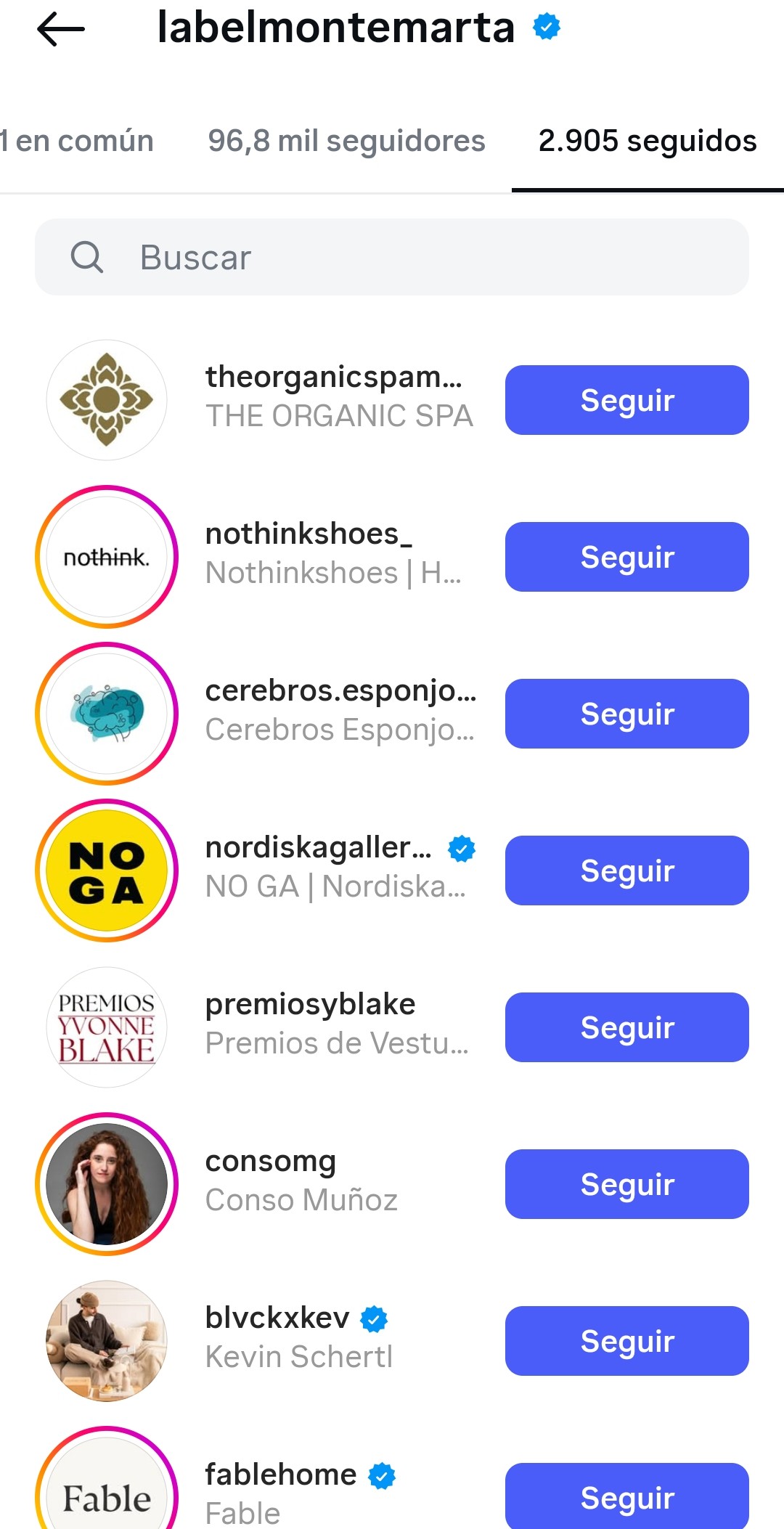
Task: Follow nothinkshoes_ with Seguir button
Action: click(x=626, y=557)
